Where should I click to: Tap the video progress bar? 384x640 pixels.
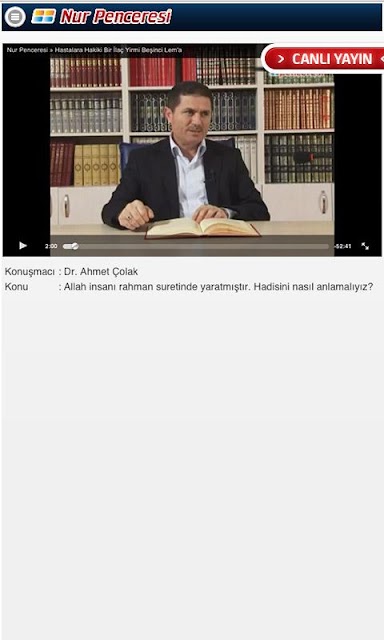(196, 246)
